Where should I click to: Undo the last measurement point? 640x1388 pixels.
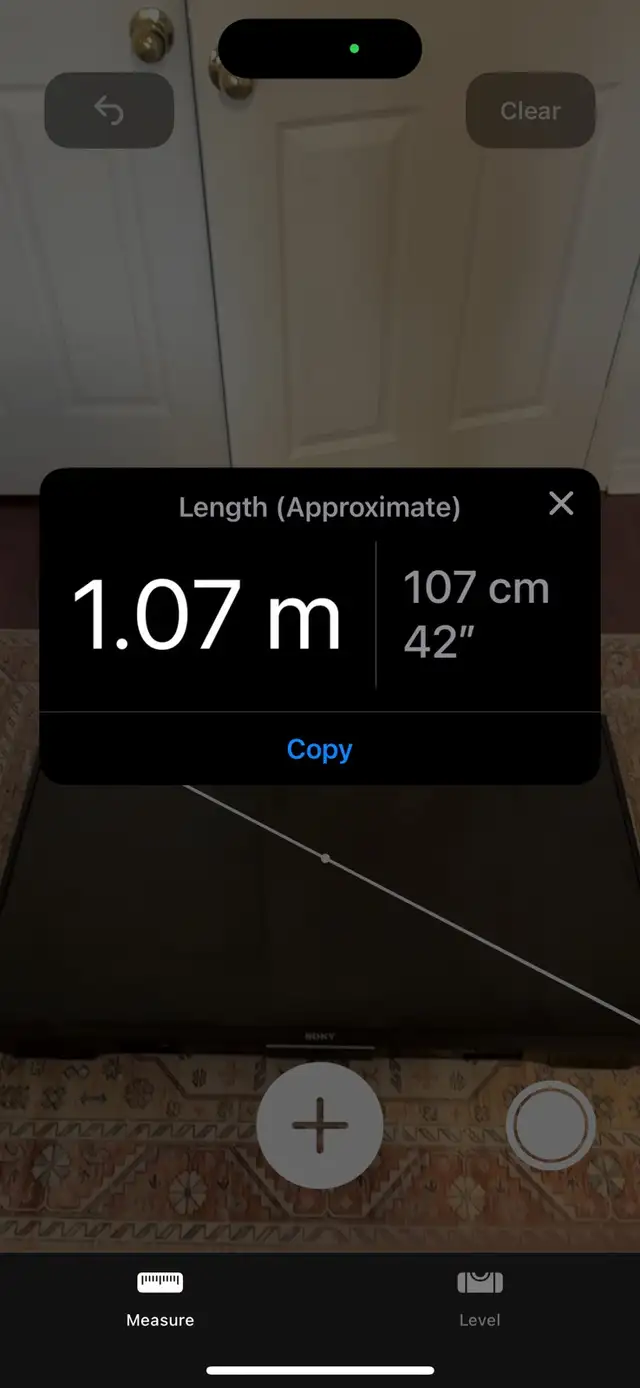click(109, 110)
